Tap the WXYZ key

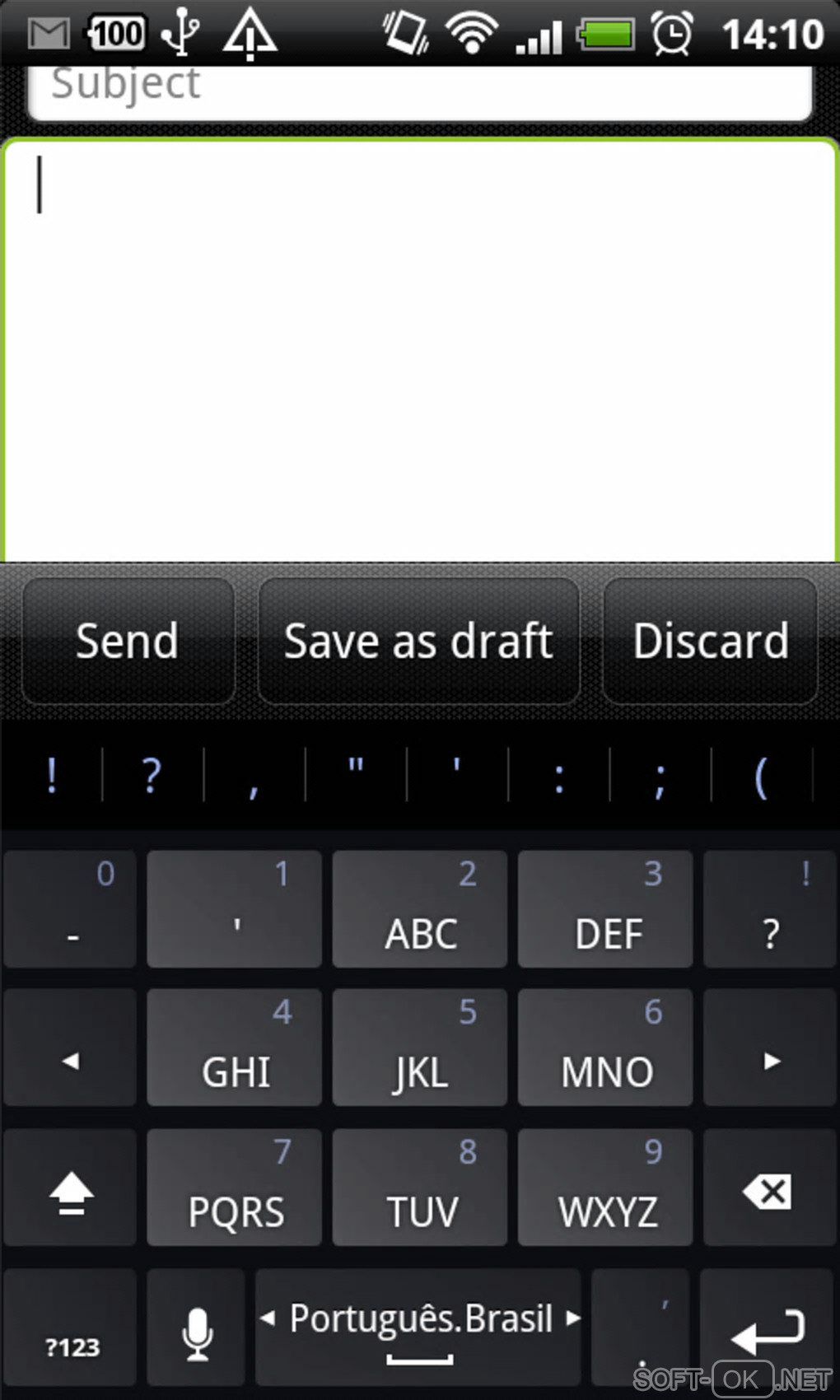point(605,1188)
